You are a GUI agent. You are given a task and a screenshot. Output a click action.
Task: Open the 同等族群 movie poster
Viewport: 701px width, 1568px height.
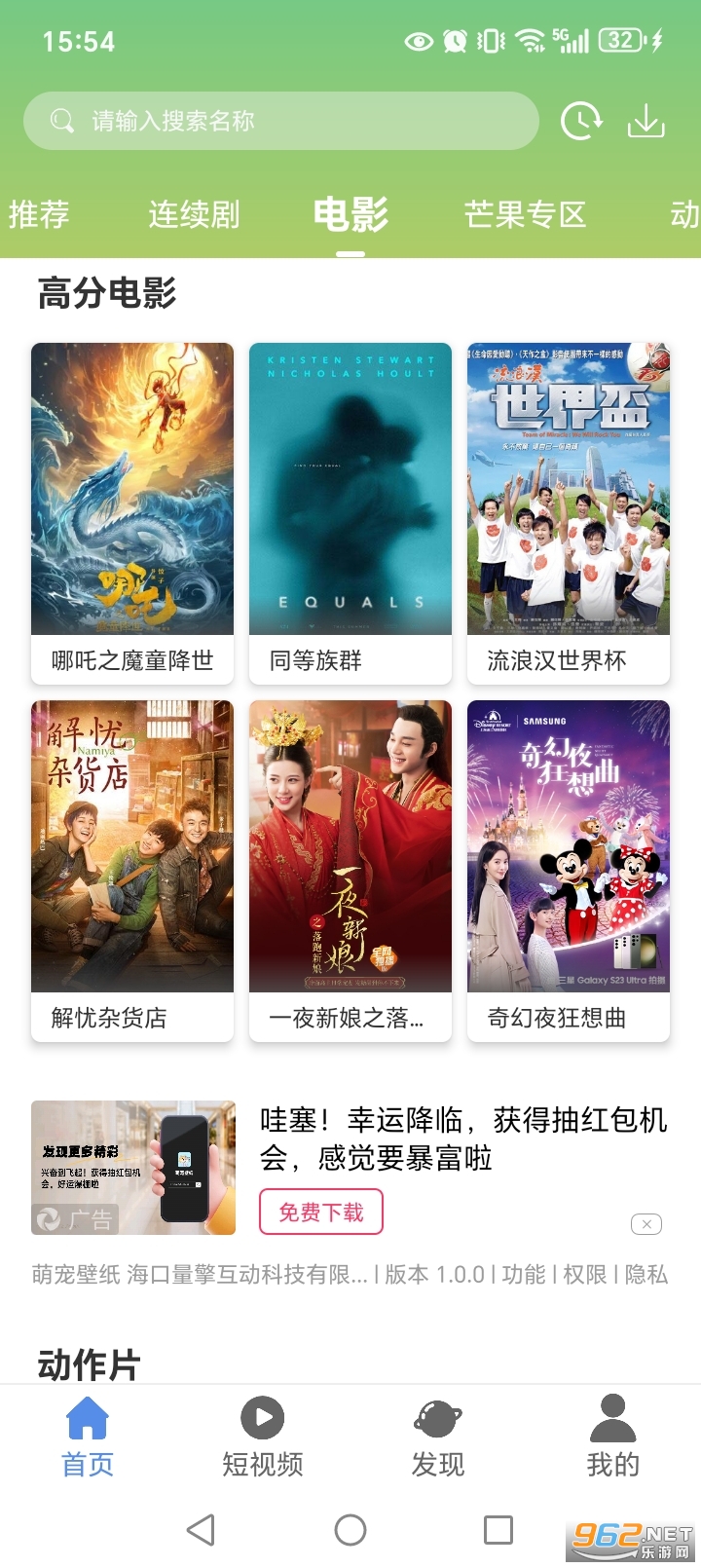point(350,489)
